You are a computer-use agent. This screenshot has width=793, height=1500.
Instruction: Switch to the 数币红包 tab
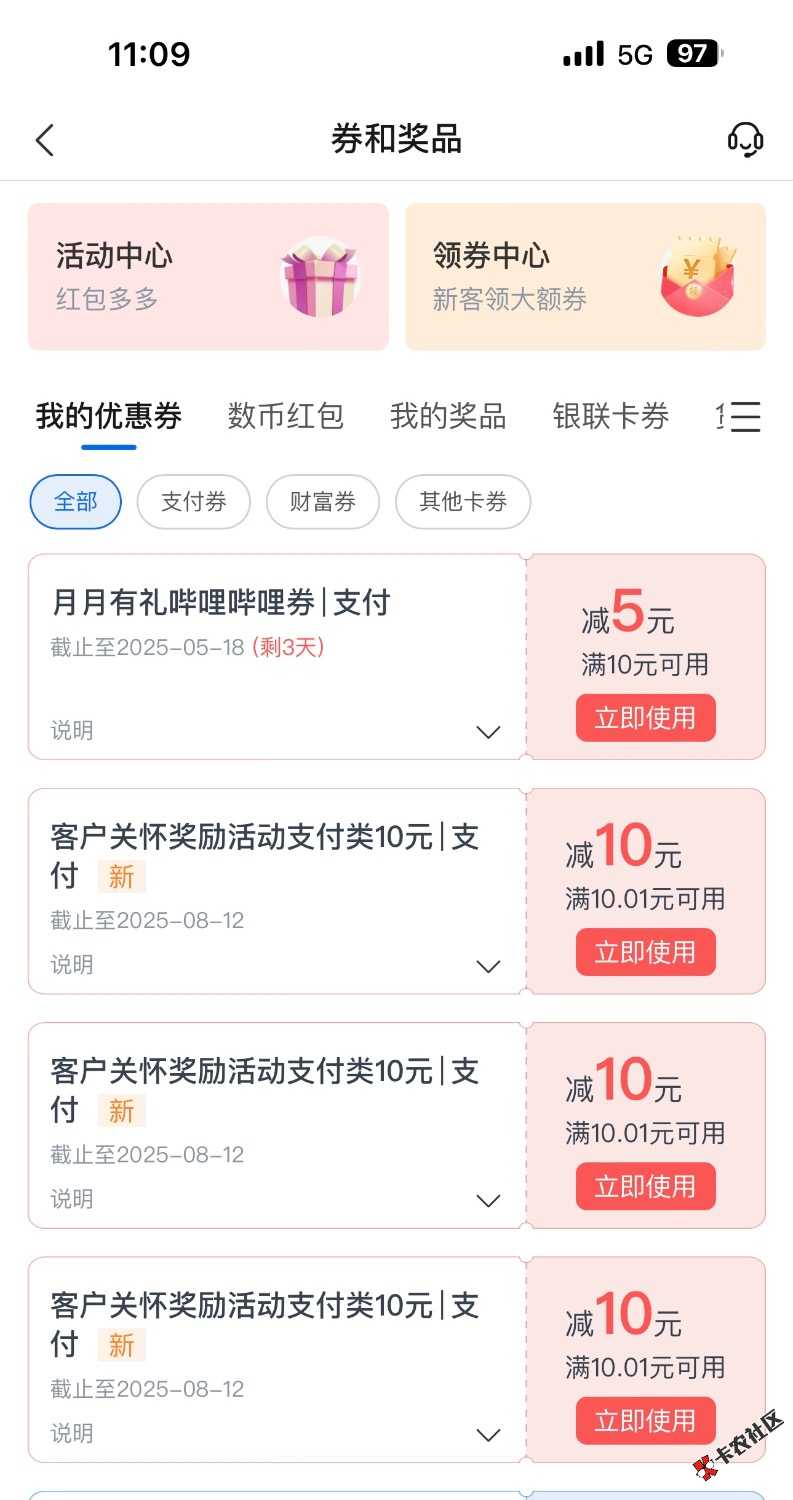286,416
